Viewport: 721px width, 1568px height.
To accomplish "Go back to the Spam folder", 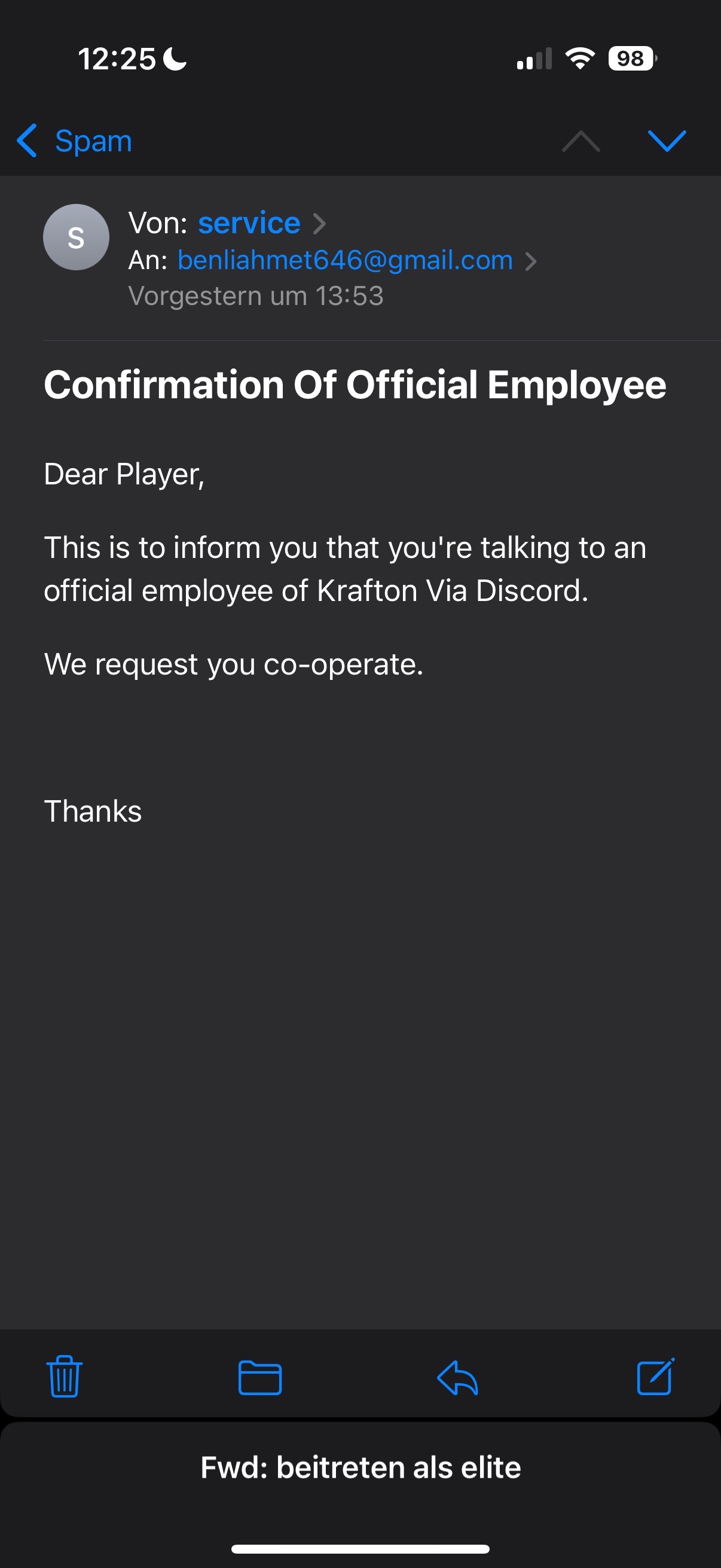I will coord(75,141).
